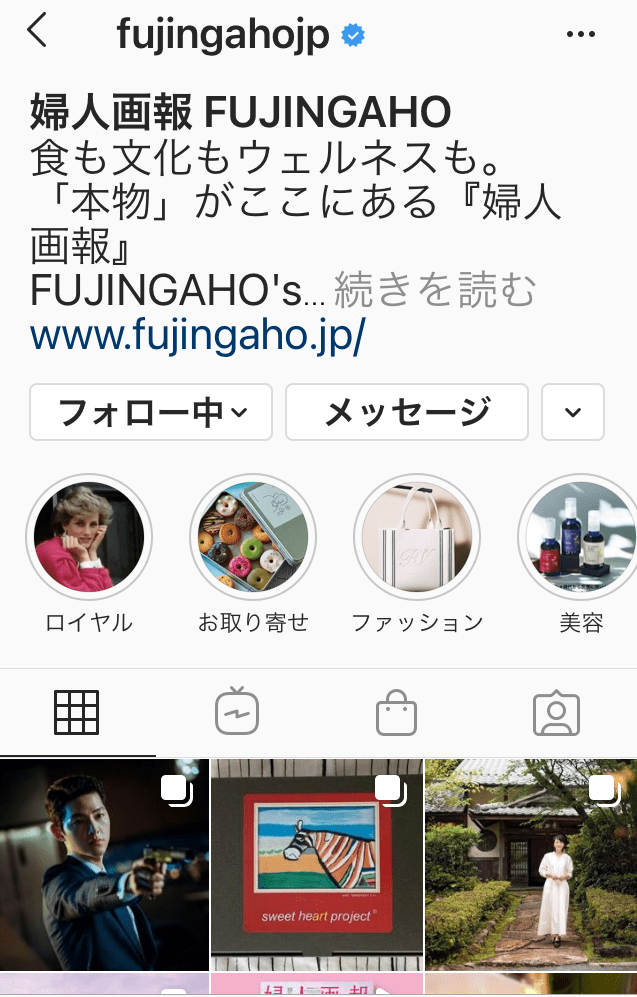Open the 美容 story highlight
The height and width of the screenshot is (997, 637).
pos(580,537)
